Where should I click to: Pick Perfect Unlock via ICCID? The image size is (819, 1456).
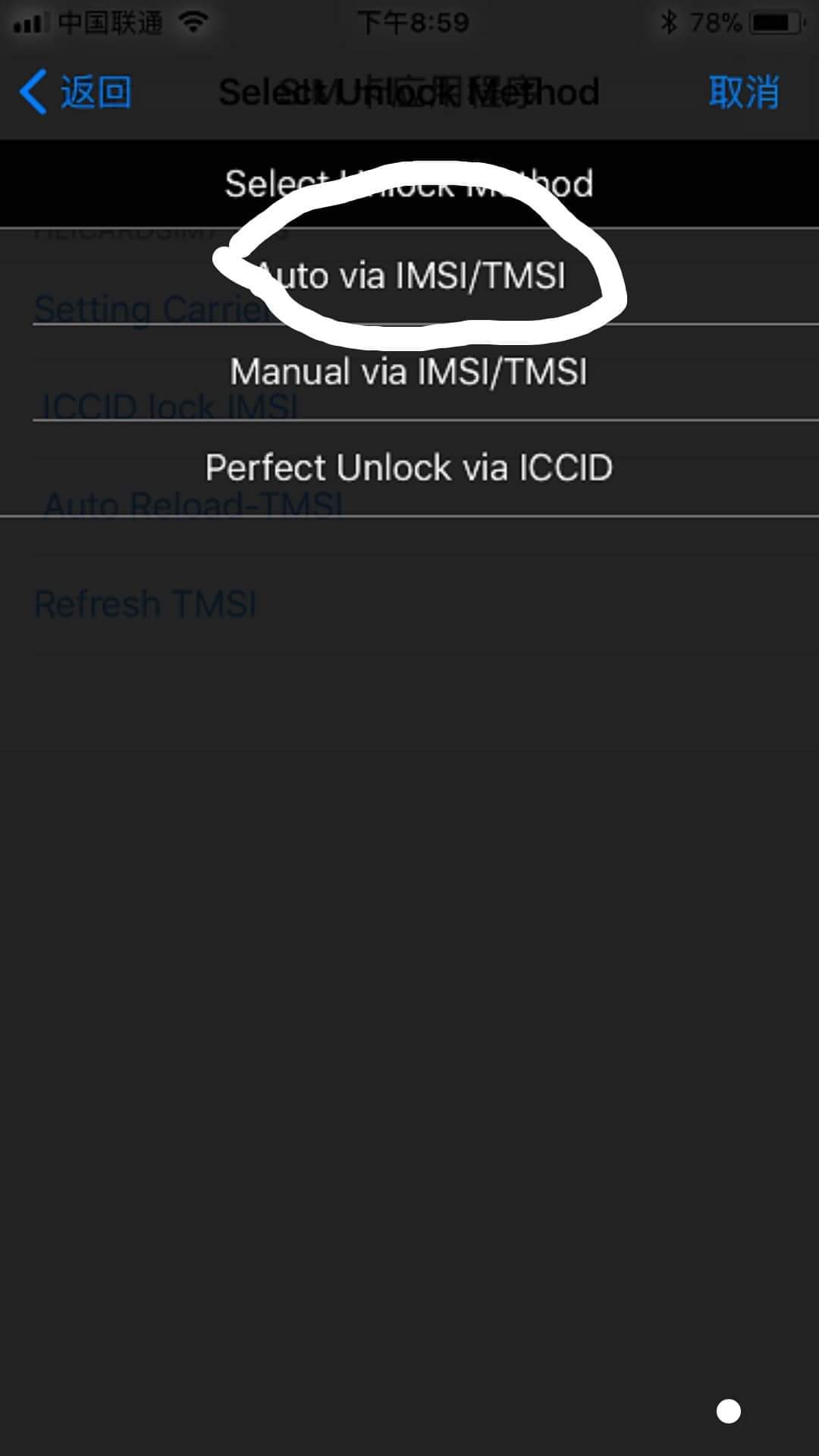(409, 468)
